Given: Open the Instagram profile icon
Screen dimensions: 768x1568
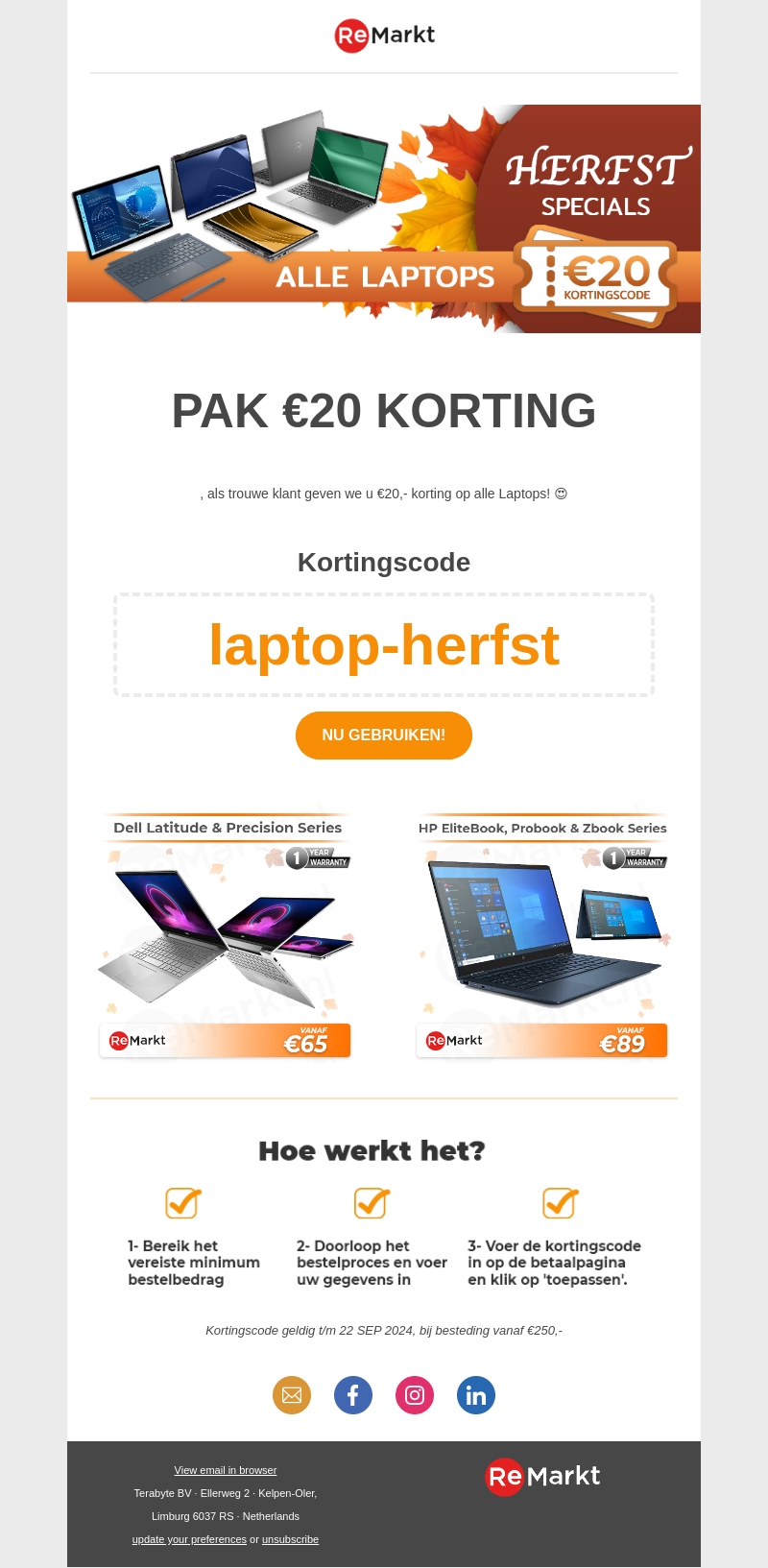Looking at the screenshot, I should click(415, 1395).
